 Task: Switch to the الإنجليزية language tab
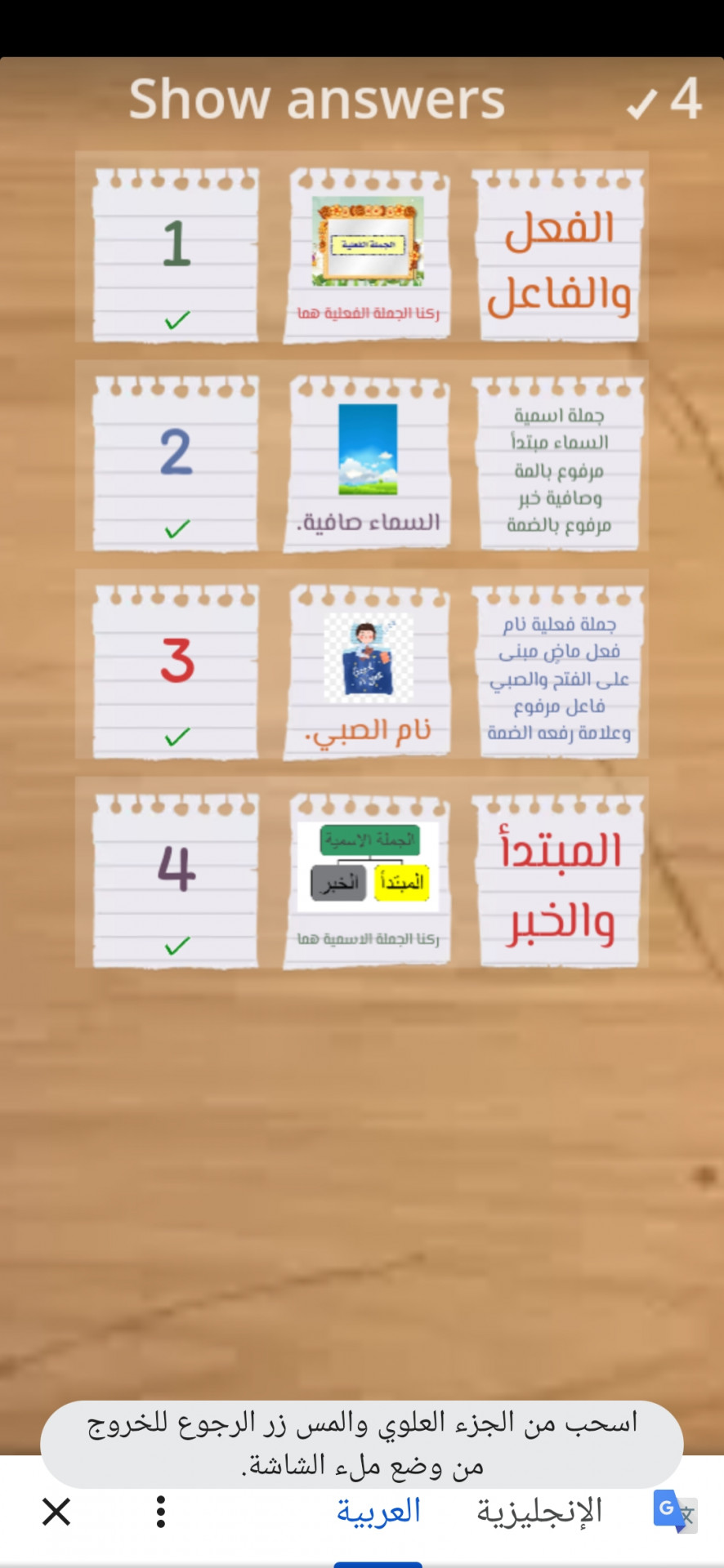(x=539, y=1512)
